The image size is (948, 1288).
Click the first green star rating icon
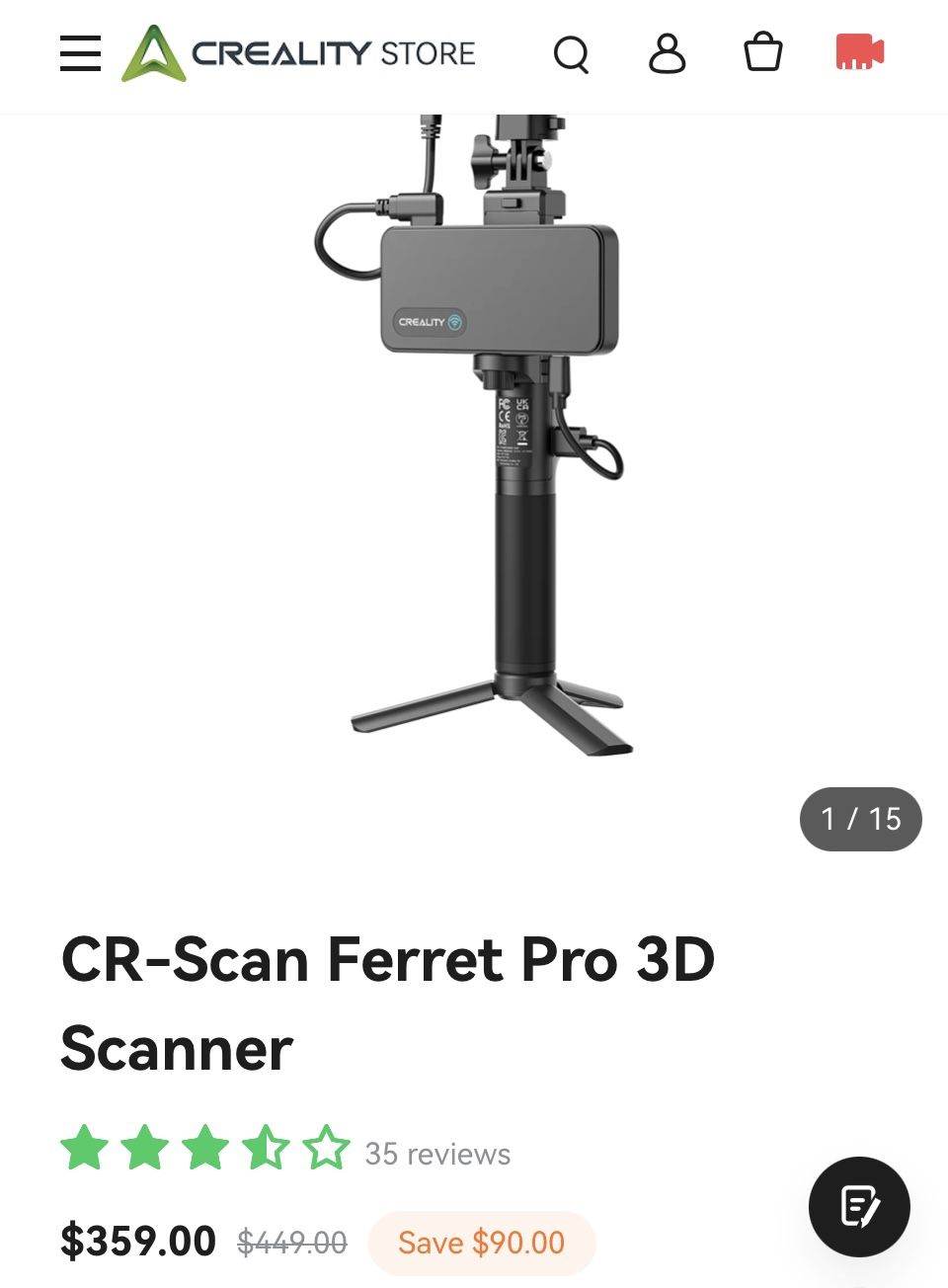pos(84,1152)
